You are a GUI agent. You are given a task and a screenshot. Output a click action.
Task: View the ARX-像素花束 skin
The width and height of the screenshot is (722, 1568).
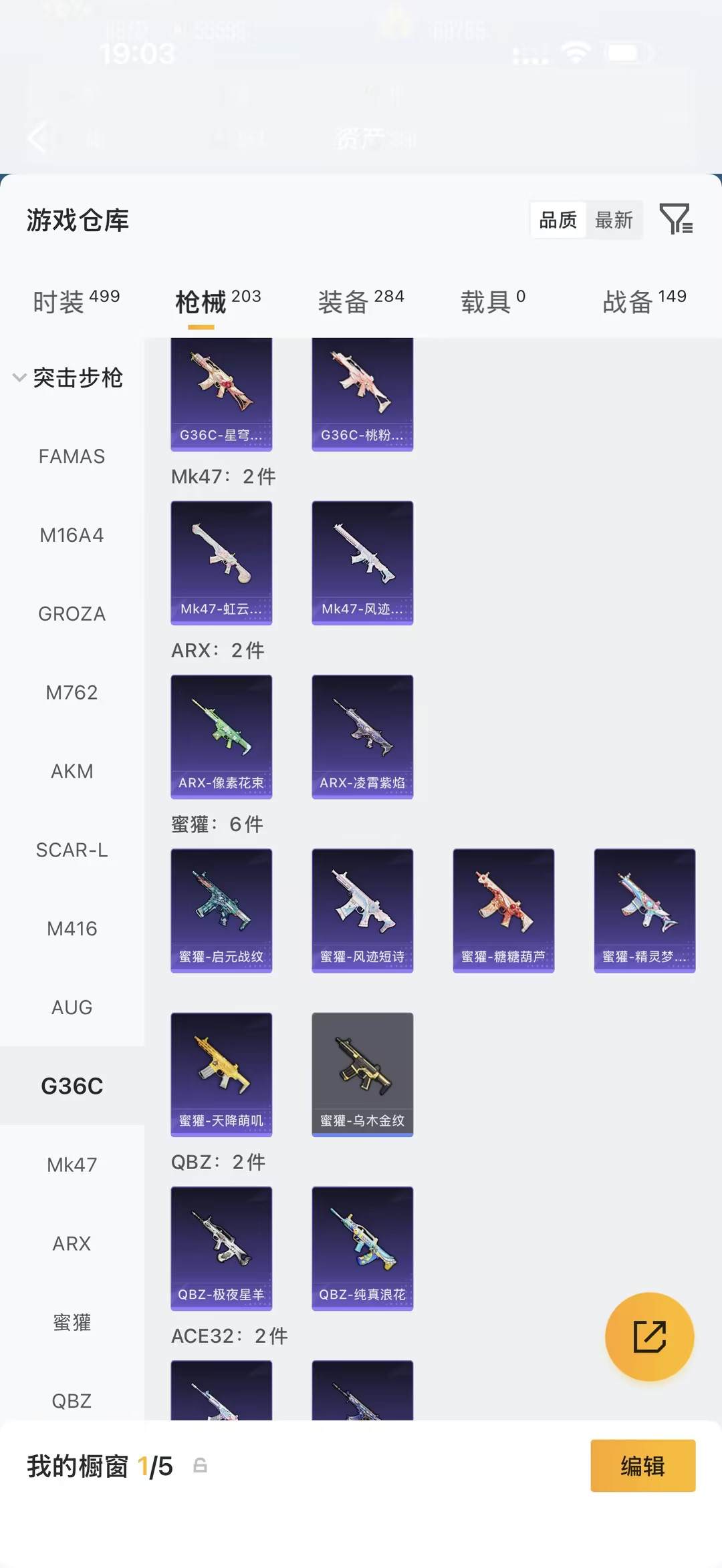[x=221, y=736]
